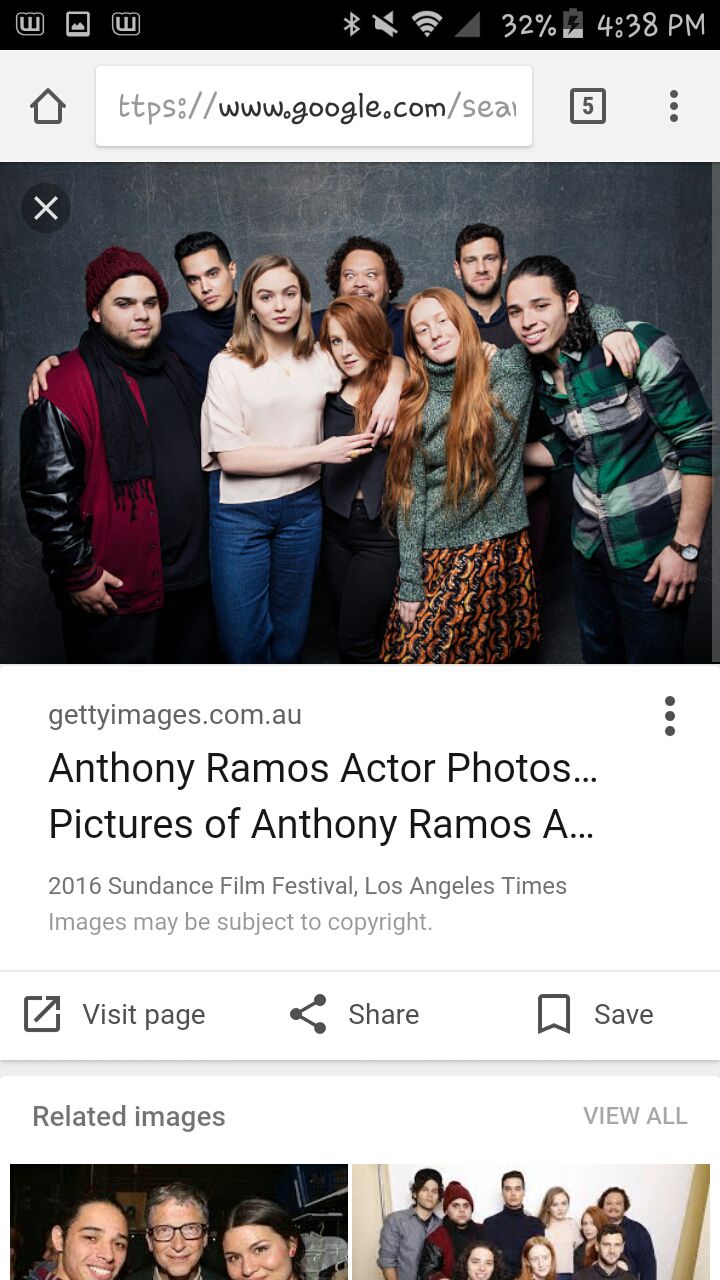
Task: Tap the google.com address bar
Action: (314, 106)
